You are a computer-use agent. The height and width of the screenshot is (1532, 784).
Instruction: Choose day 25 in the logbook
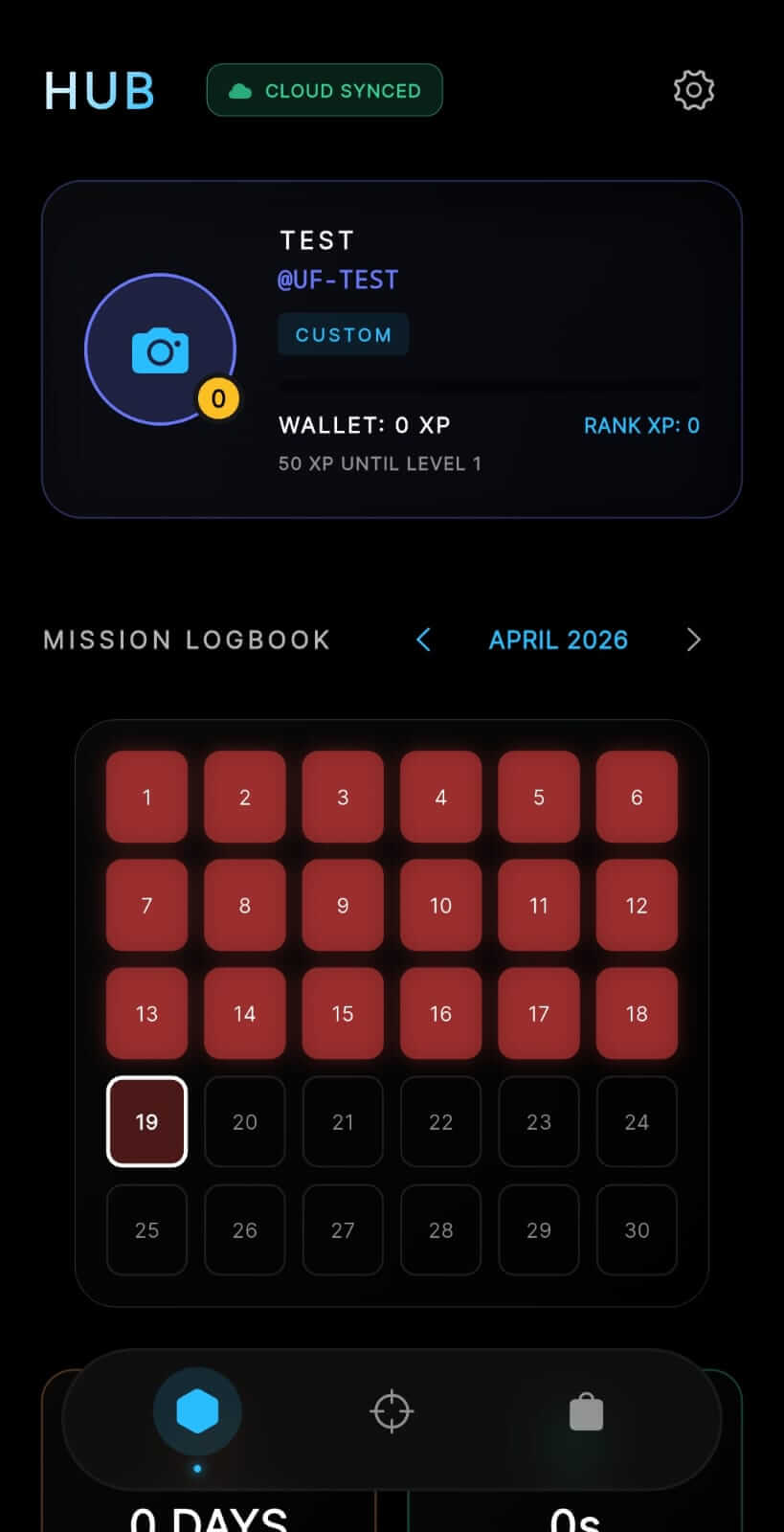click(x=146, y=1229)
